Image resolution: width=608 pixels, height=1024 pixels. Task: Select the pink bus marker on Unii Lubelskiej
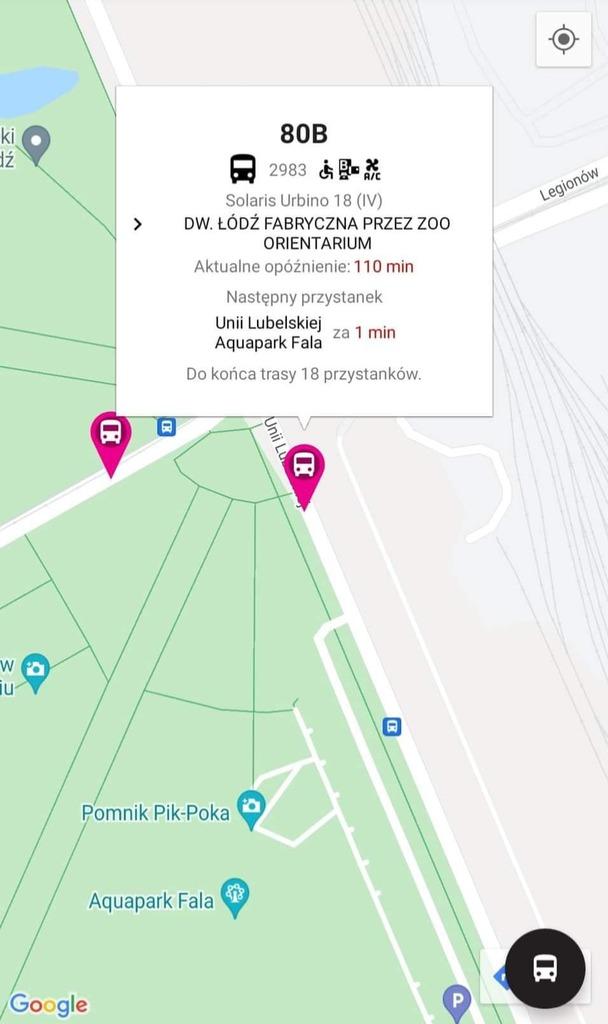point(304,477)
